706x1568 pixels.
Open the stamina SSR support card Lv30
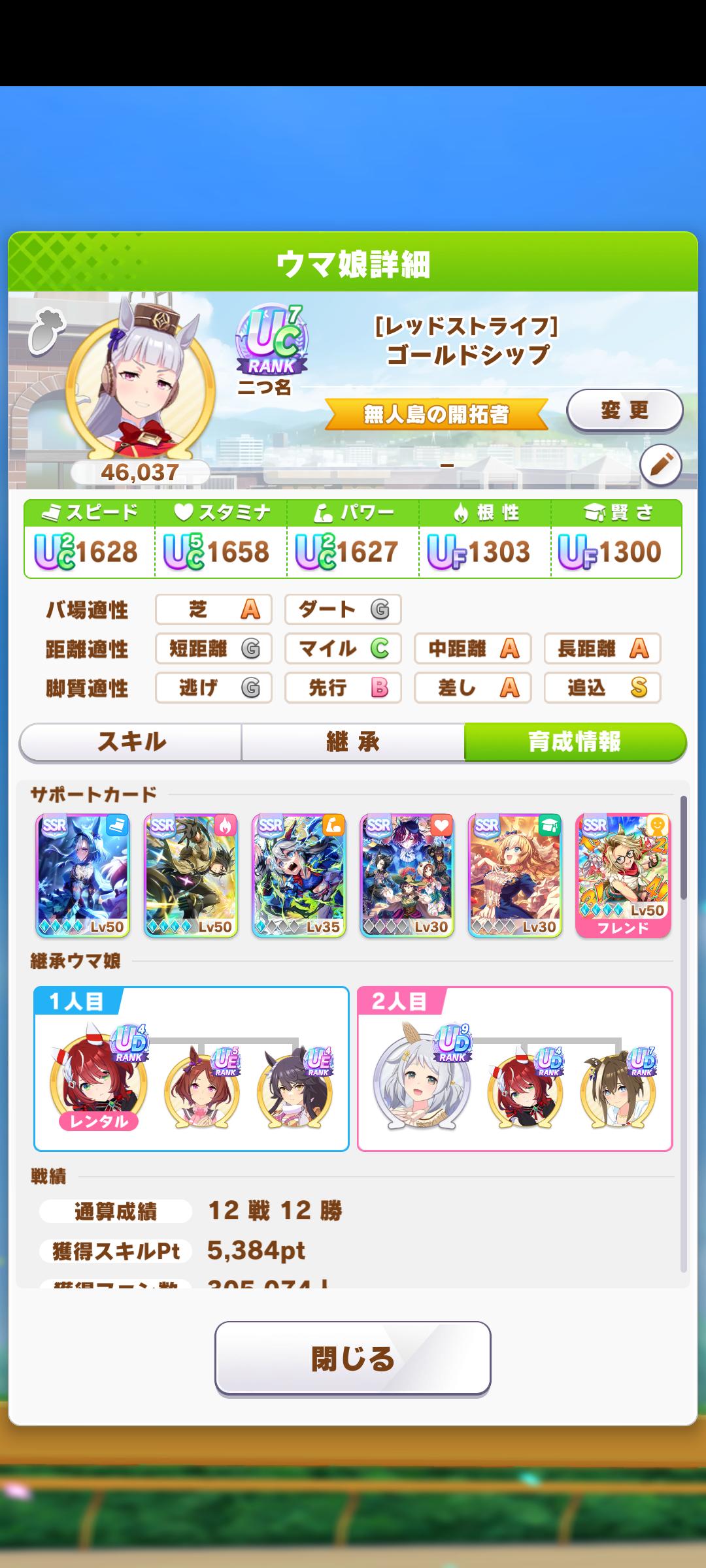(x=407, y=875)
